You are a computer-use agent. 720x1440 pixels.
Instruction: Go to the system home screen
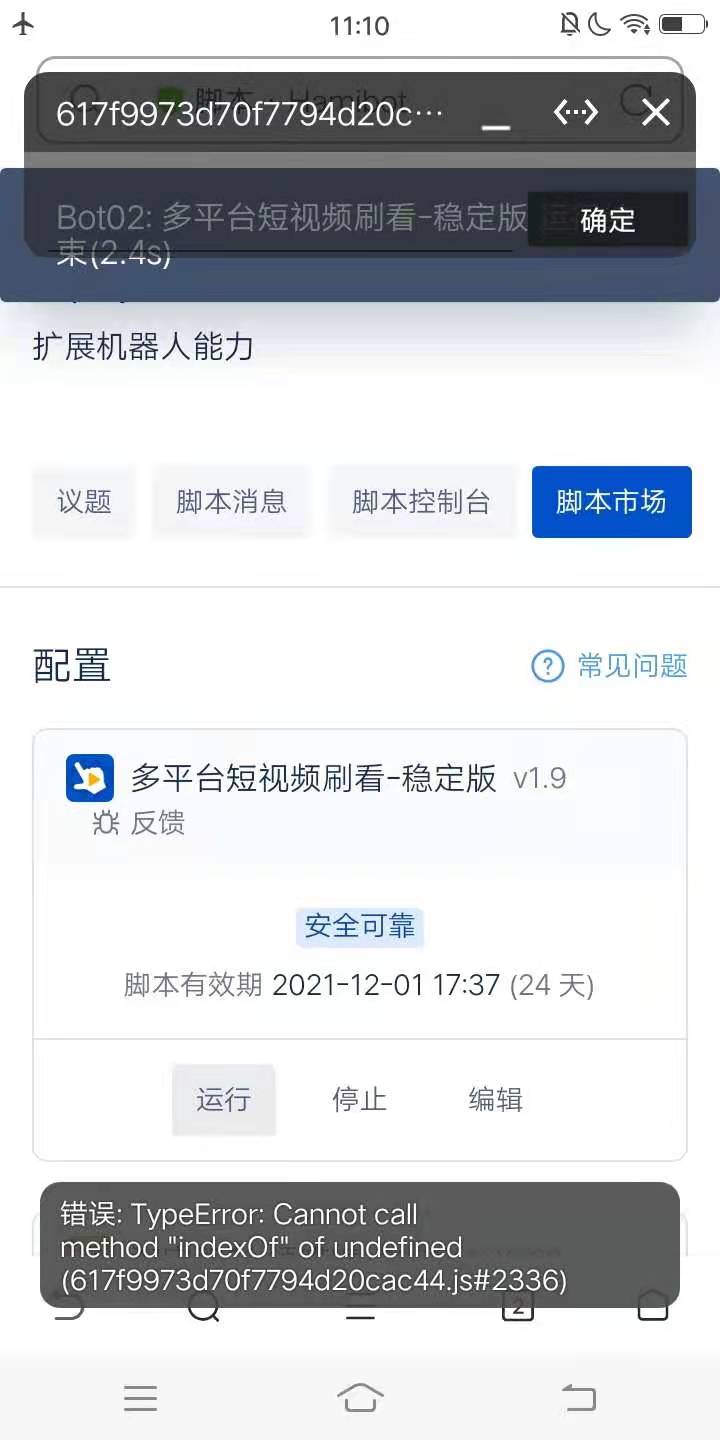click(360, 1397)
